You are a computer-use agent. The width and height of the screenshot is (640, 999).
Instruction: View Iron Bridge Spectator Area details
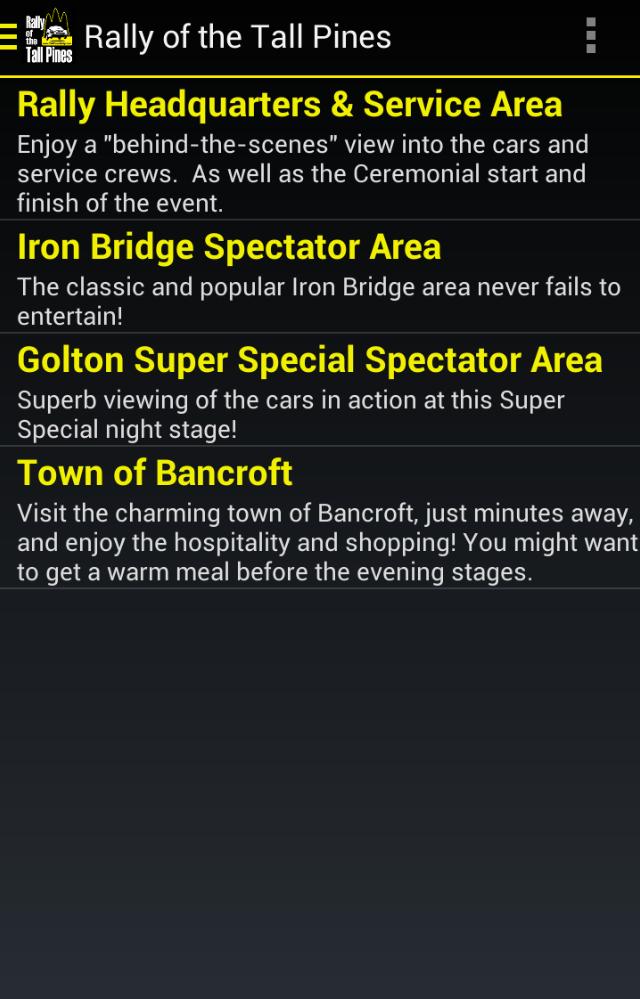click(320, 277)
